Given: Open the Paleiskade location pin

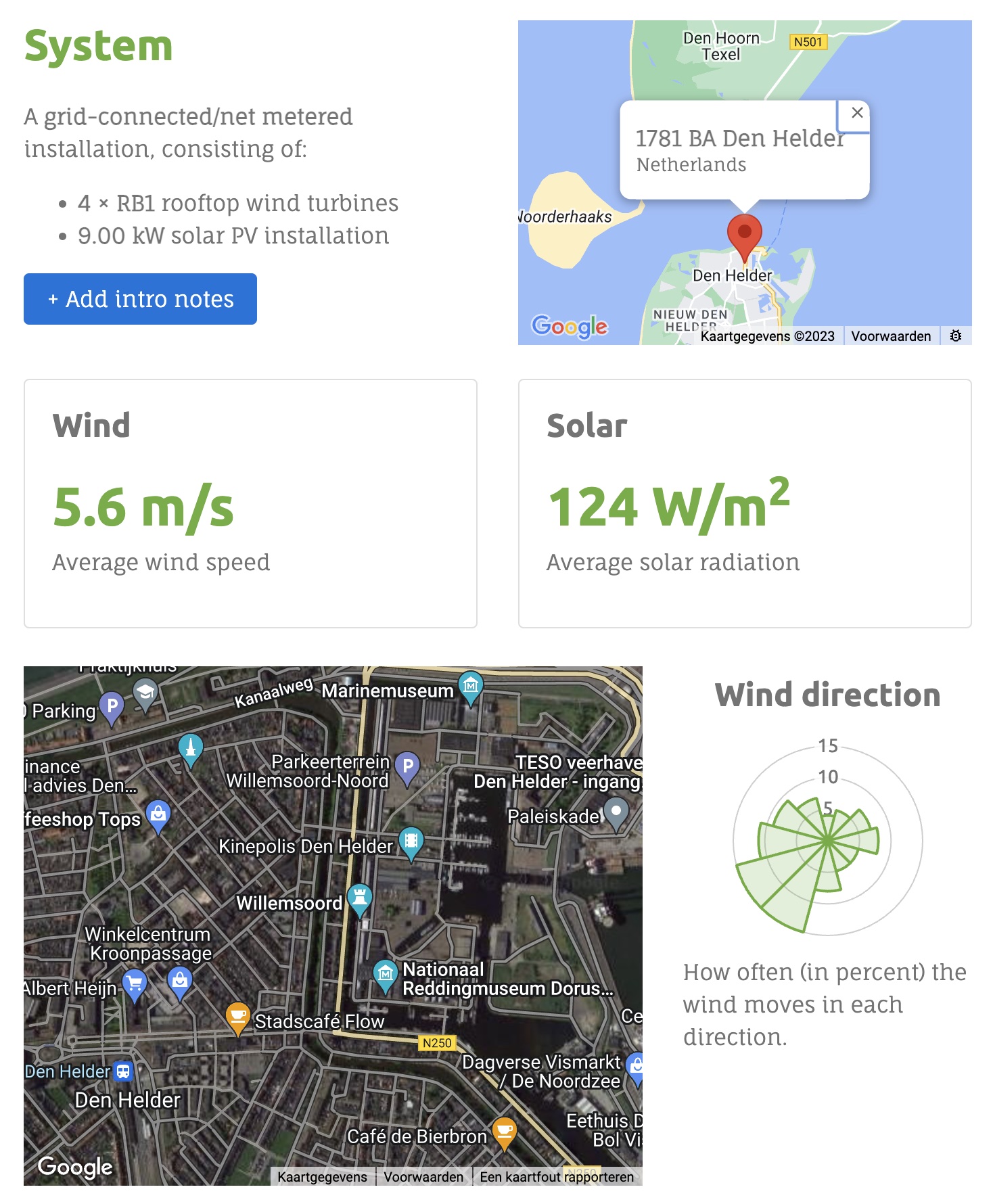Looking at the screenshot, I should click(616, 812).
